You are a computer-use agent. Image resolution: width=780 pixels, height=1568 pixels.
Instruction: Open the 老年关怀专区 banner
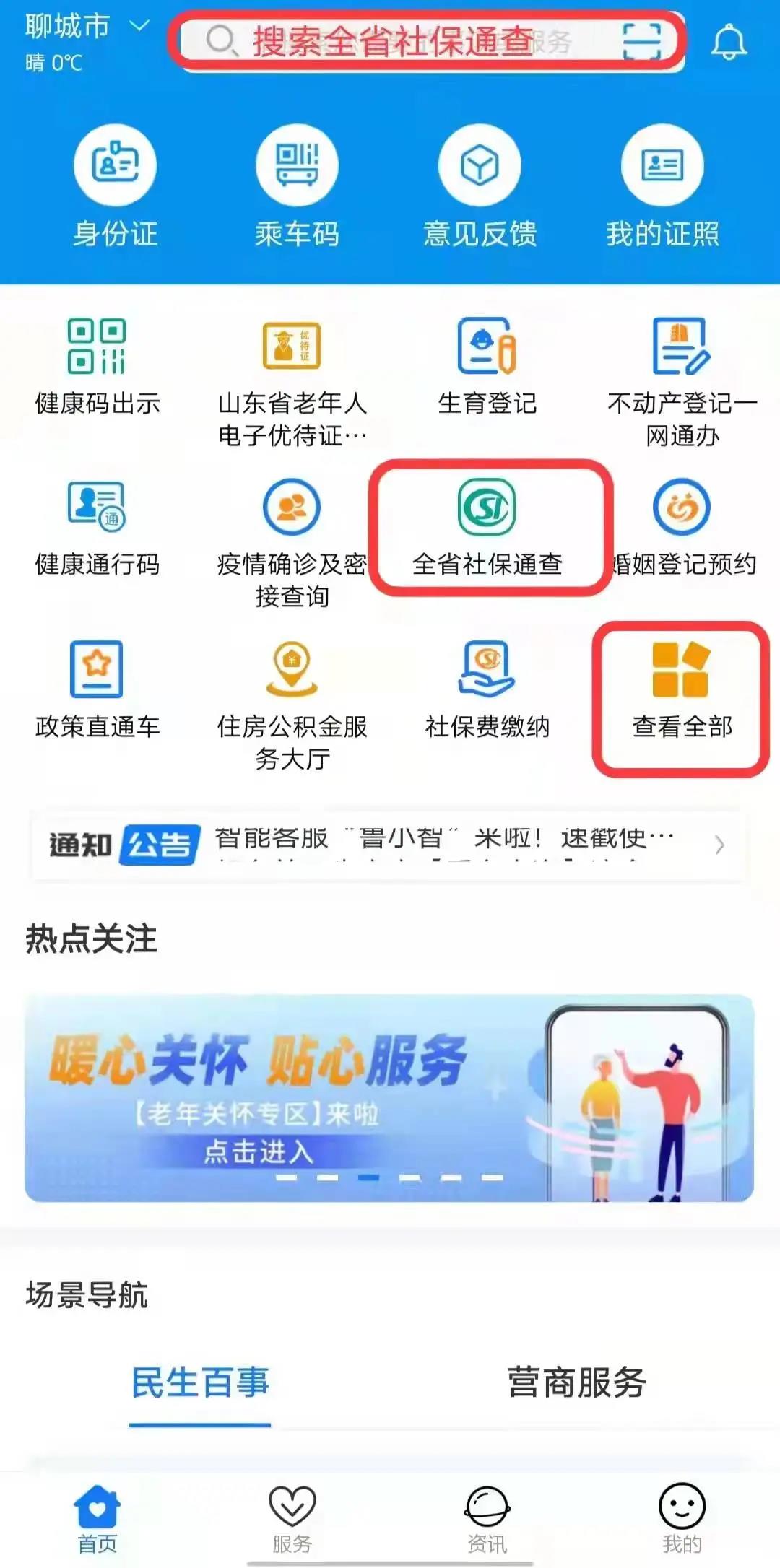pos(389,1097)
